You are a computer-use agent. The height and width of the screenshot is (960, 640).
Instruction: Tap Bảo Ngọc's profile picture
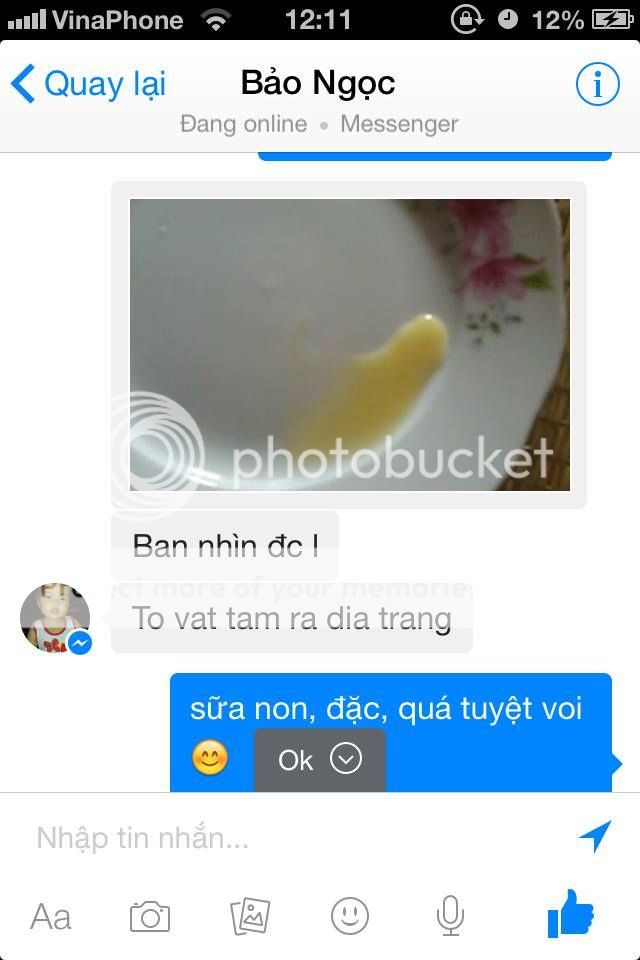point(55,617)
